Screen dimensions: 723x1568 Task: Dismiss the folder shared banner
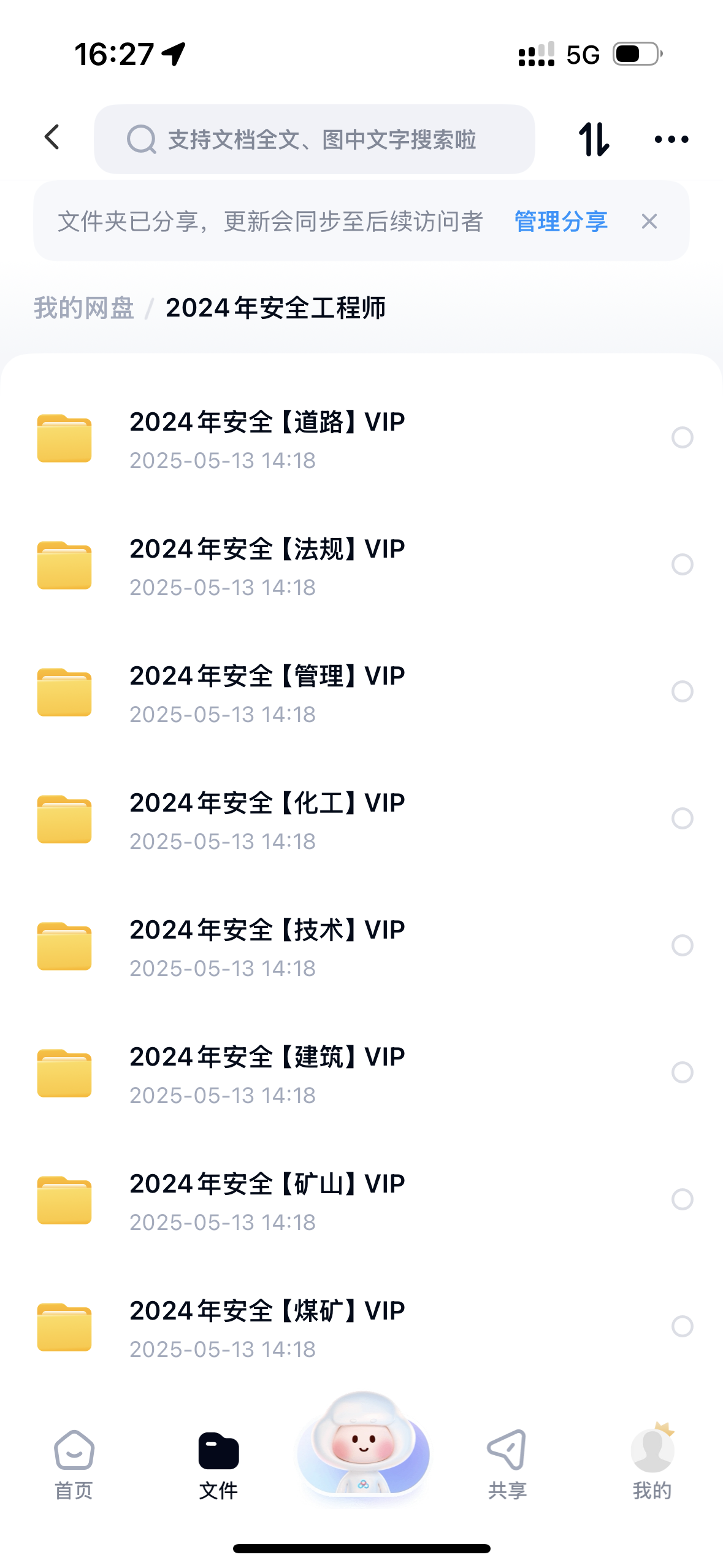[649, 221]
